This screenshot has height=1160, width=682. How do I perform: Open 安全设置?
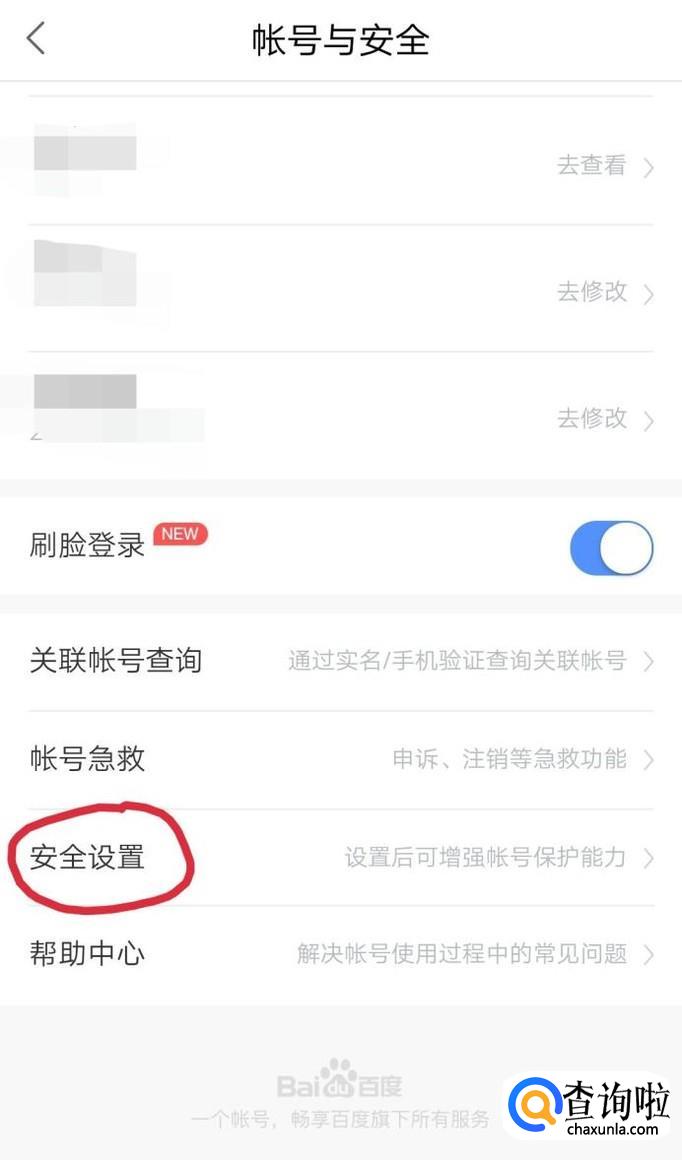pyautogui.click(x=340, y=858)
